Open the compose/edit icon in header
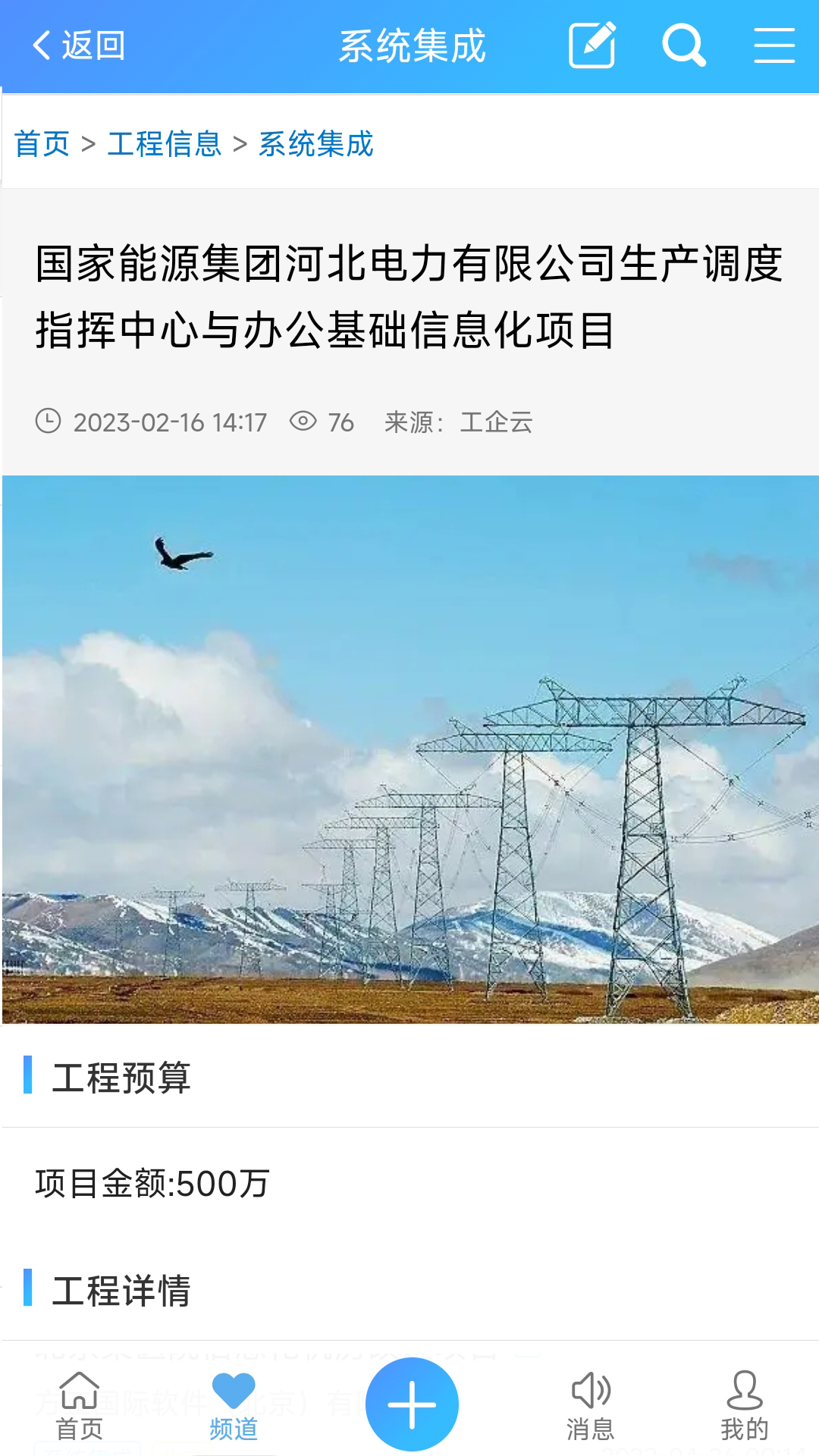The width and height of the screenshot is (819, 1456). (592, 45)
